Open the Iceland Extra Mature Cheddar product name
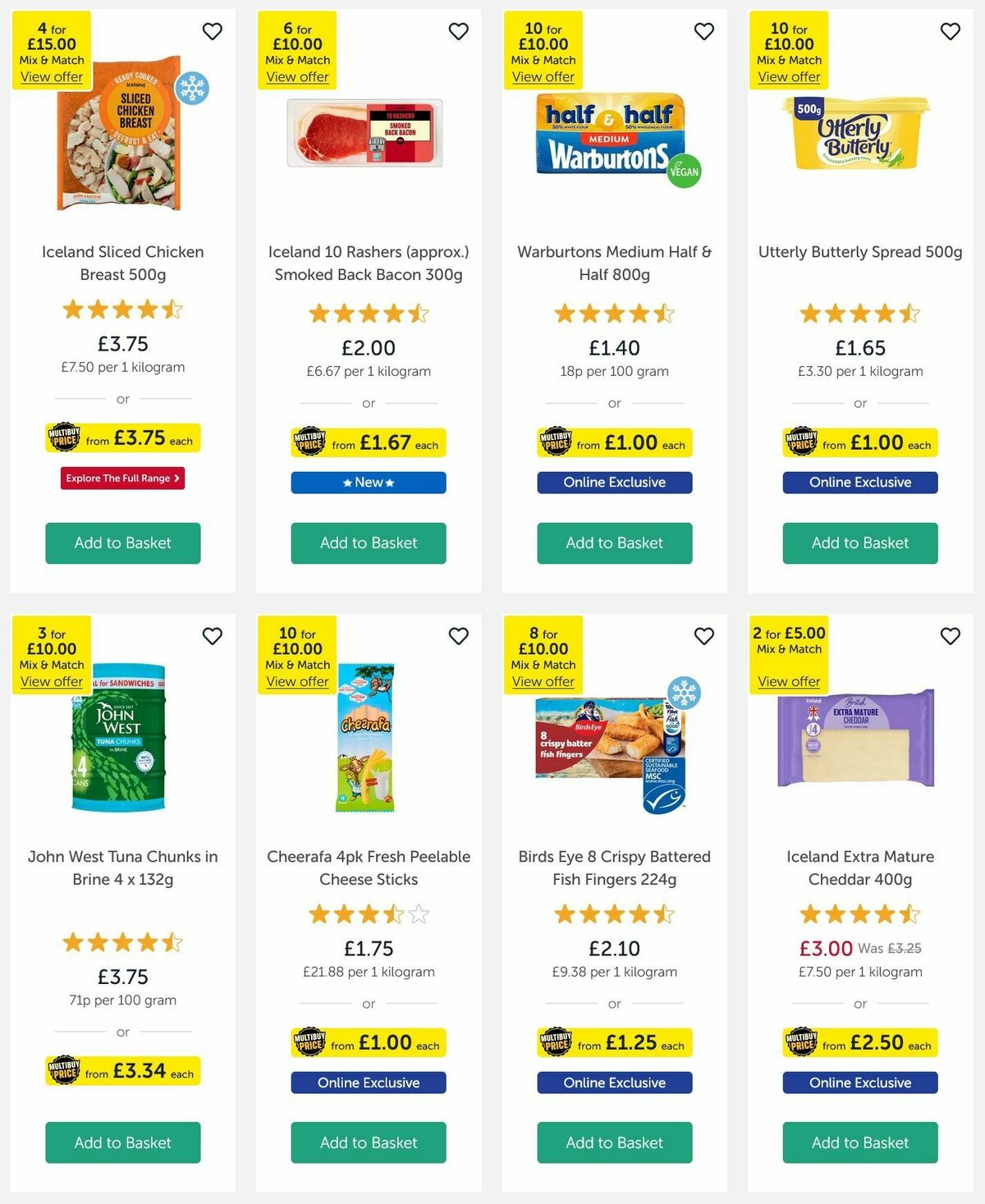The height and width of the screenshot is (1204, 985). [x=859, y=868]
